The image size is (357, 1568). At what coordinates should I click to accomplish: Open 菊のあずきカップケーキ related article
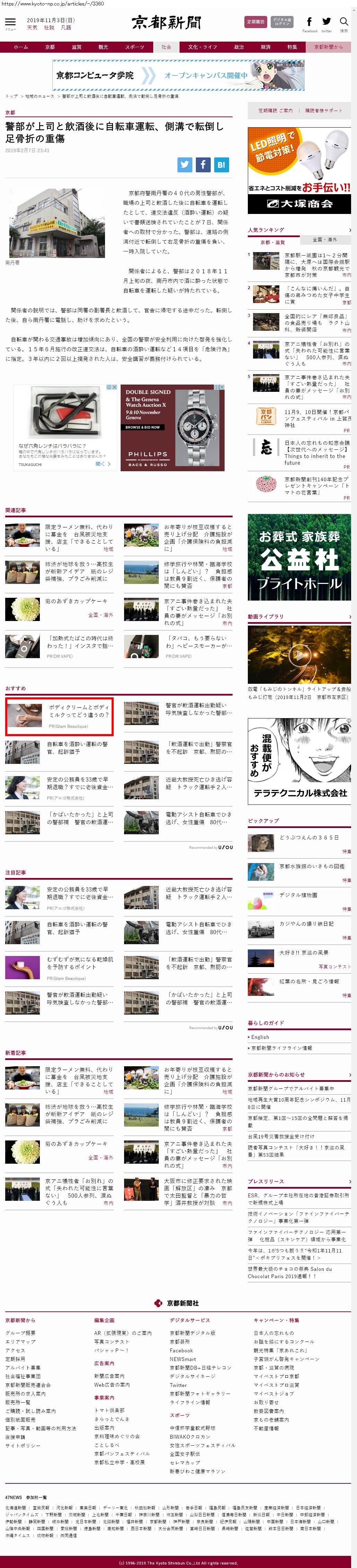[x=77, y=601]
